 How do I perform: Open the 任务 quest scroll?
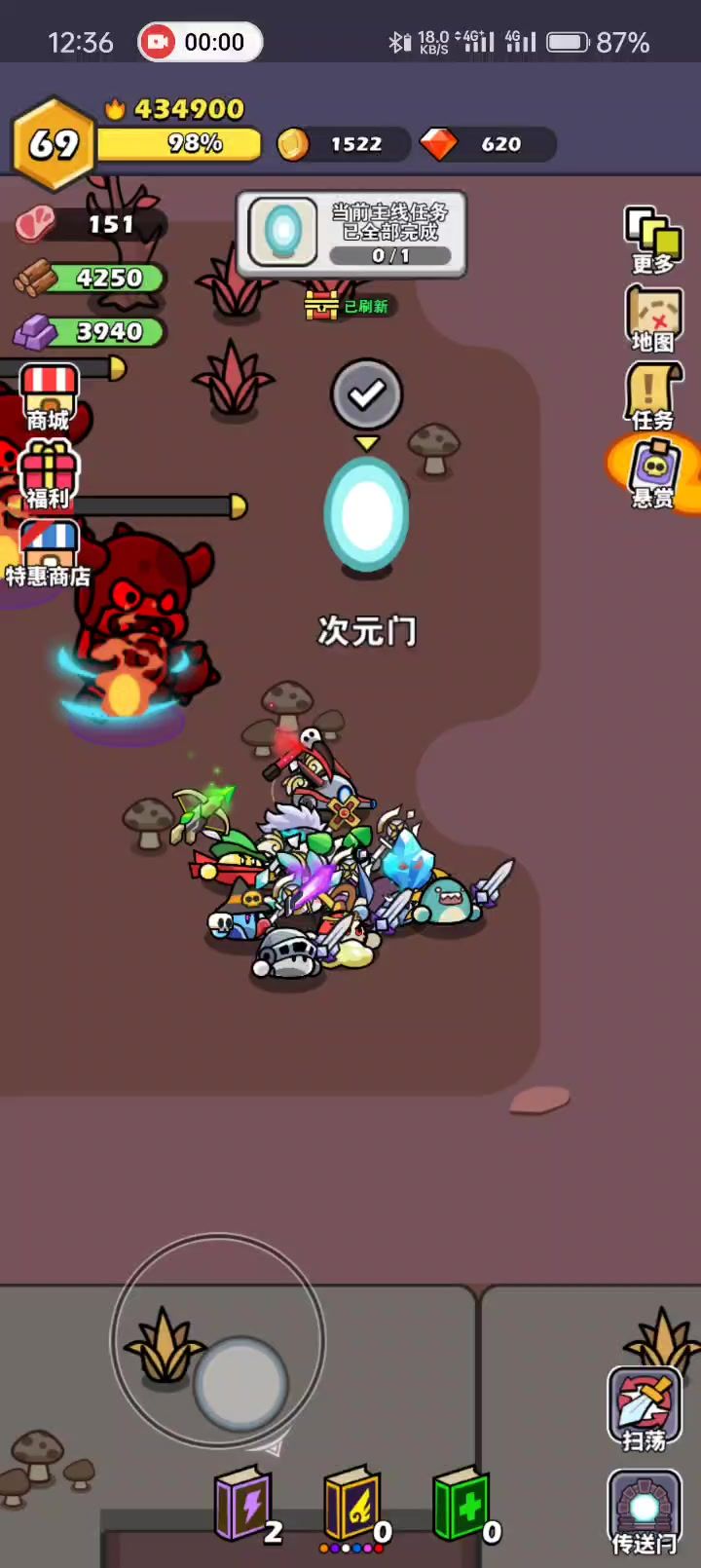click(652, 395)
